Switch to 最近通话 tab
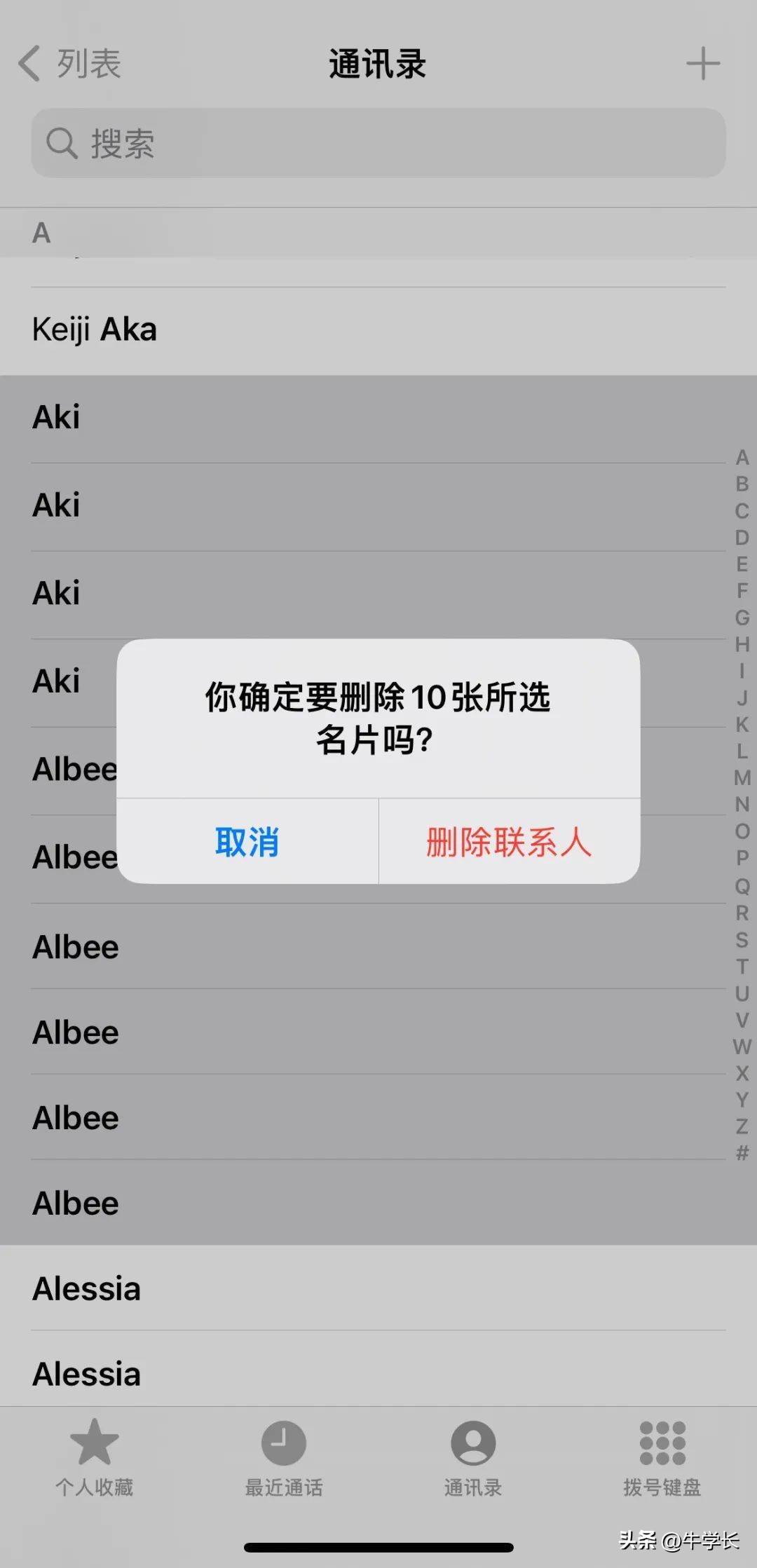Image resolution: width=757 pixels, height=1568 pixels. point(284,1457)
